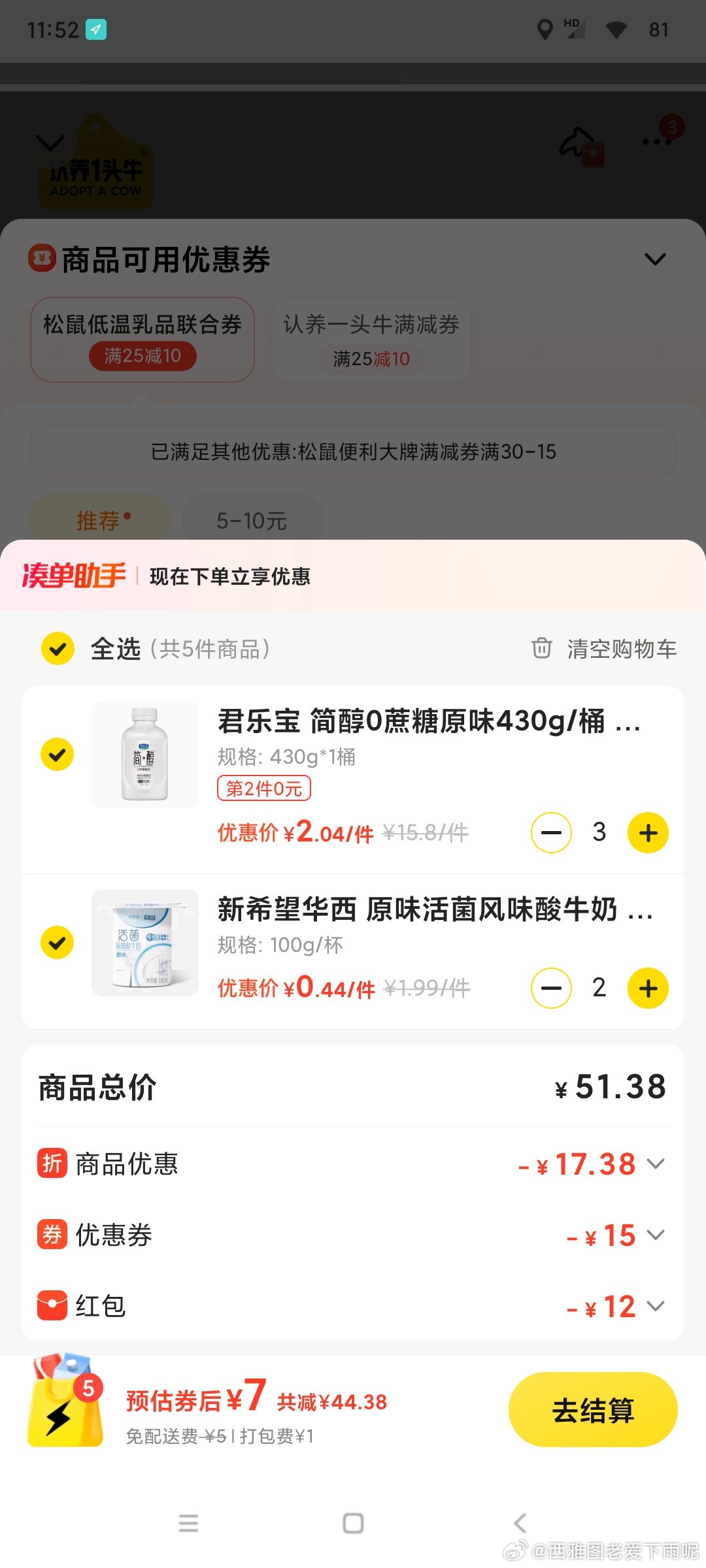Switch to the 推荐 filter

point(99,521)
